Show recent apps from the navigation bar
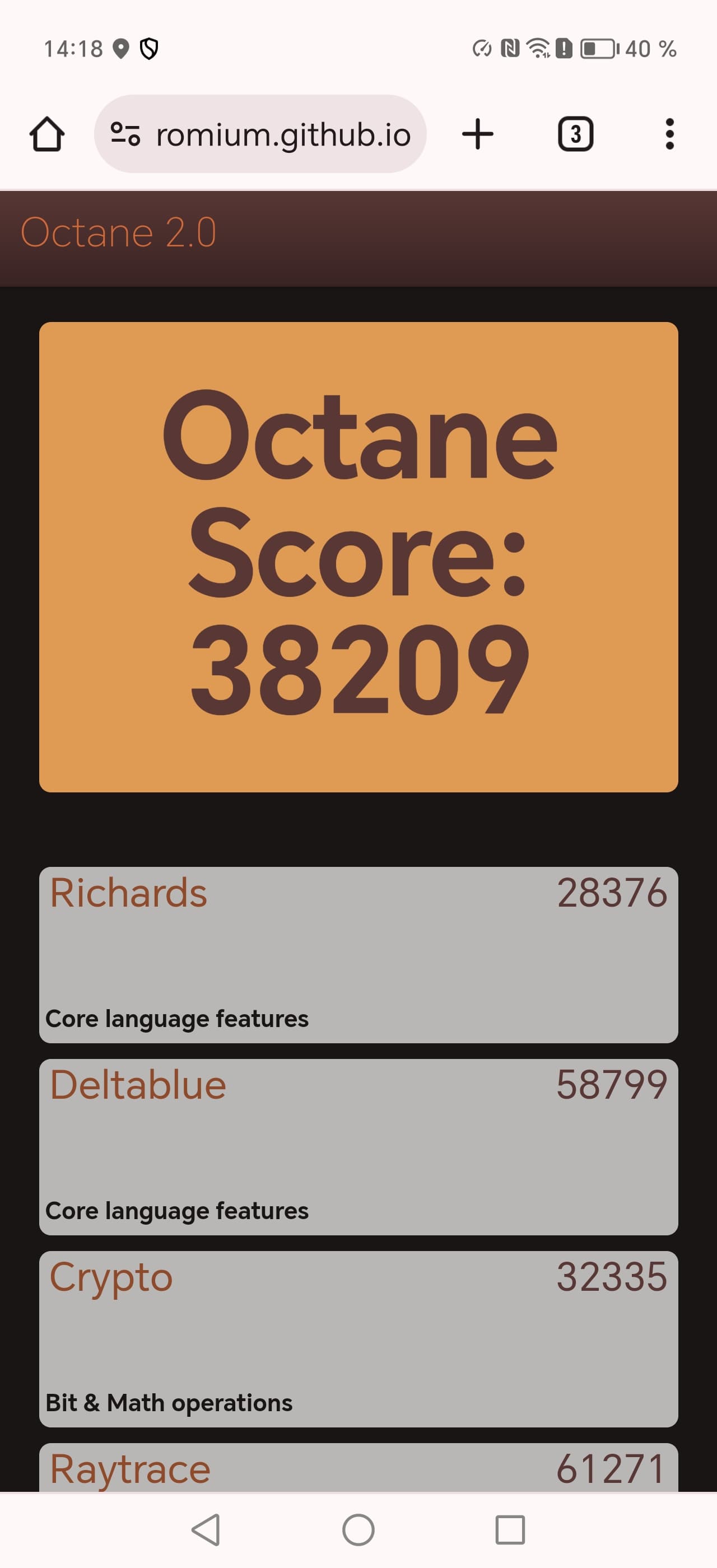 click(x=510, y=1530)
